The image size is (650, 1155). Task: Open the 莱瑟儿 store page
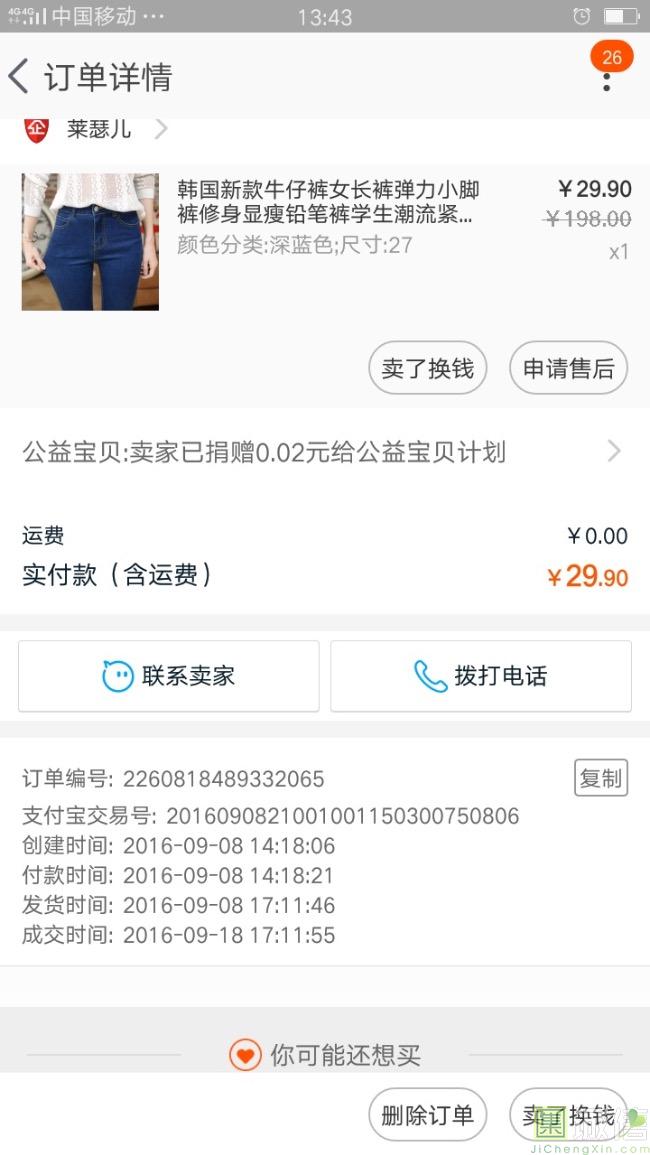[98, 129]
